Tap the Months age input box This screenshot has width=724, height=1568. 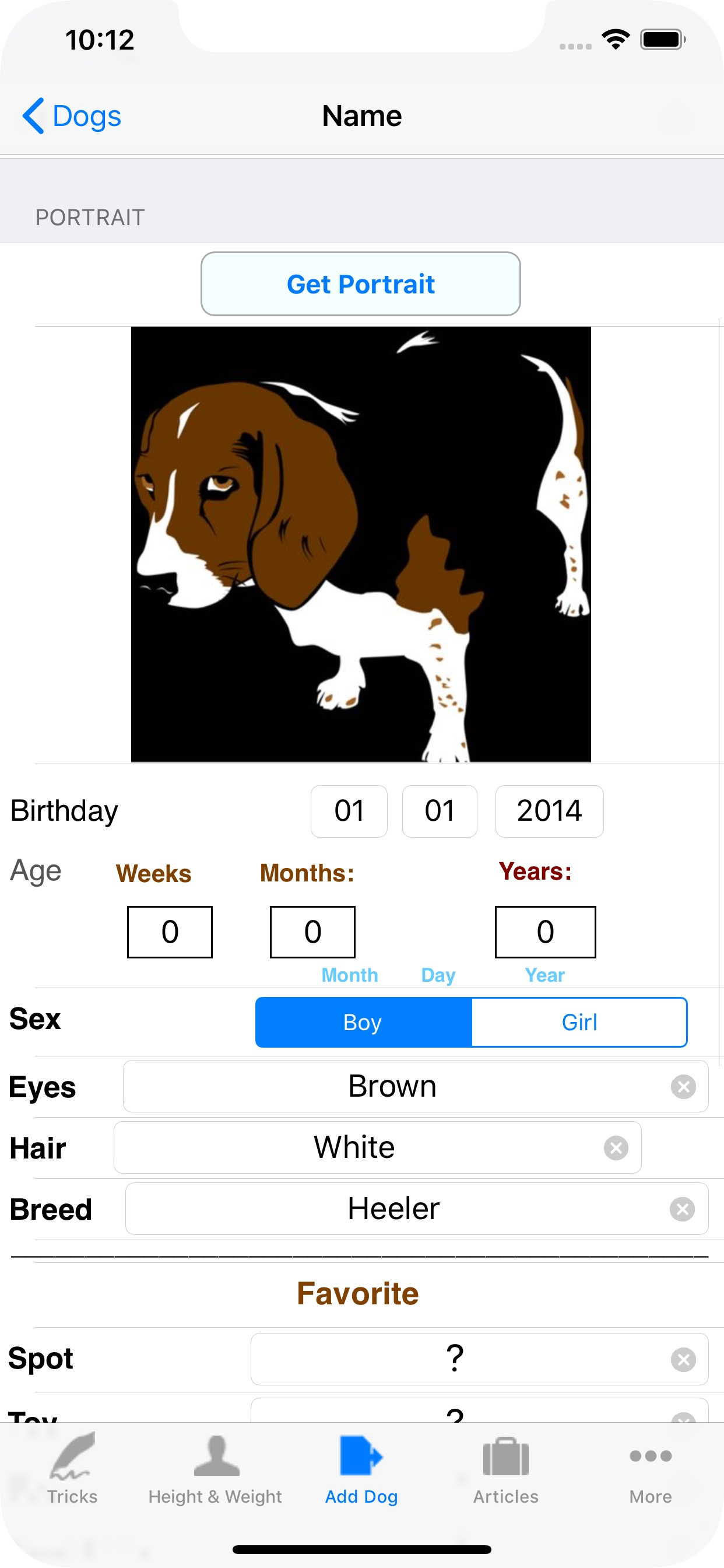coord(311,932)
